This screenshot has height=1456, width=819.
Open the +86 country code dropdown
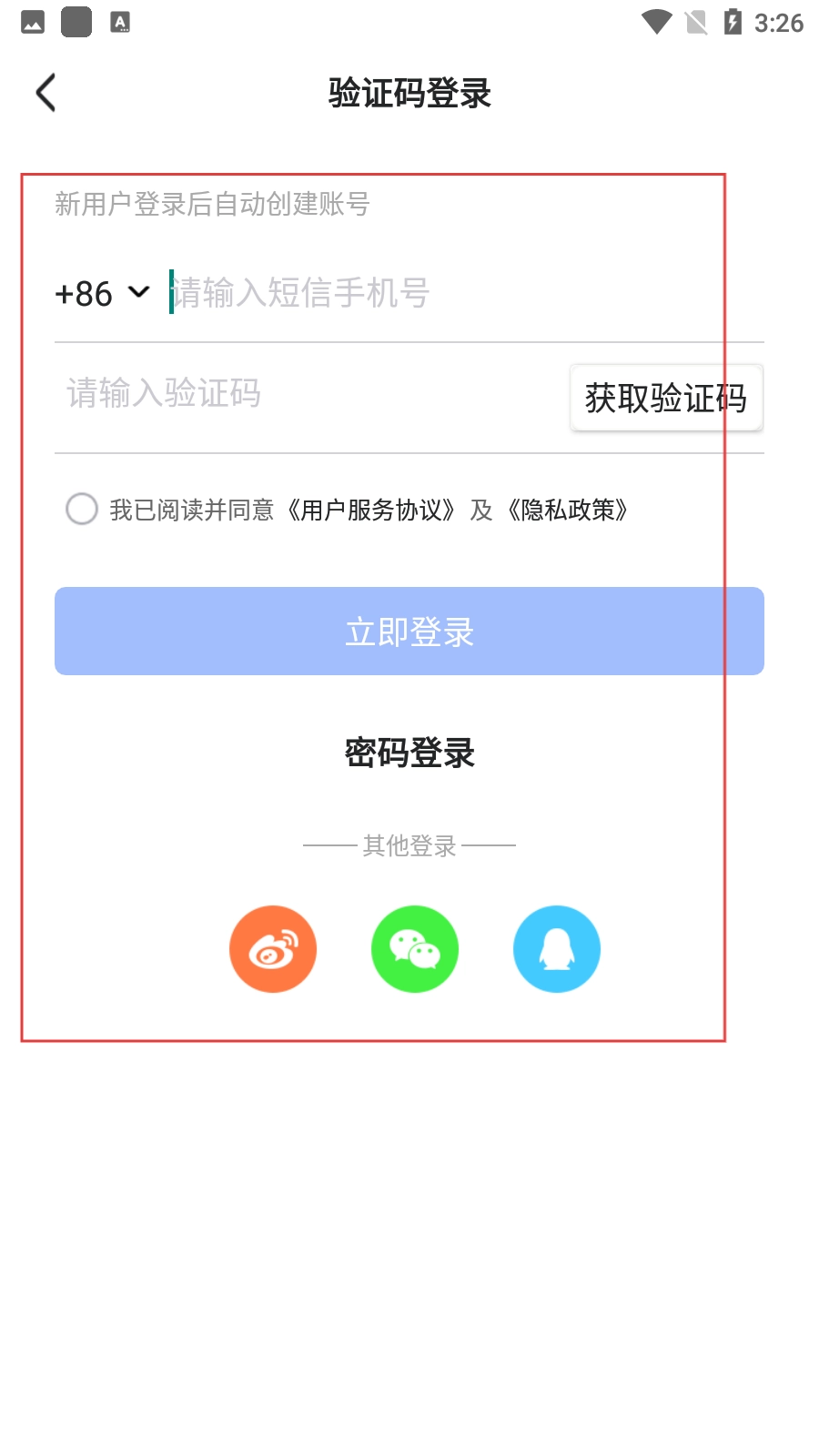point(102,293)
